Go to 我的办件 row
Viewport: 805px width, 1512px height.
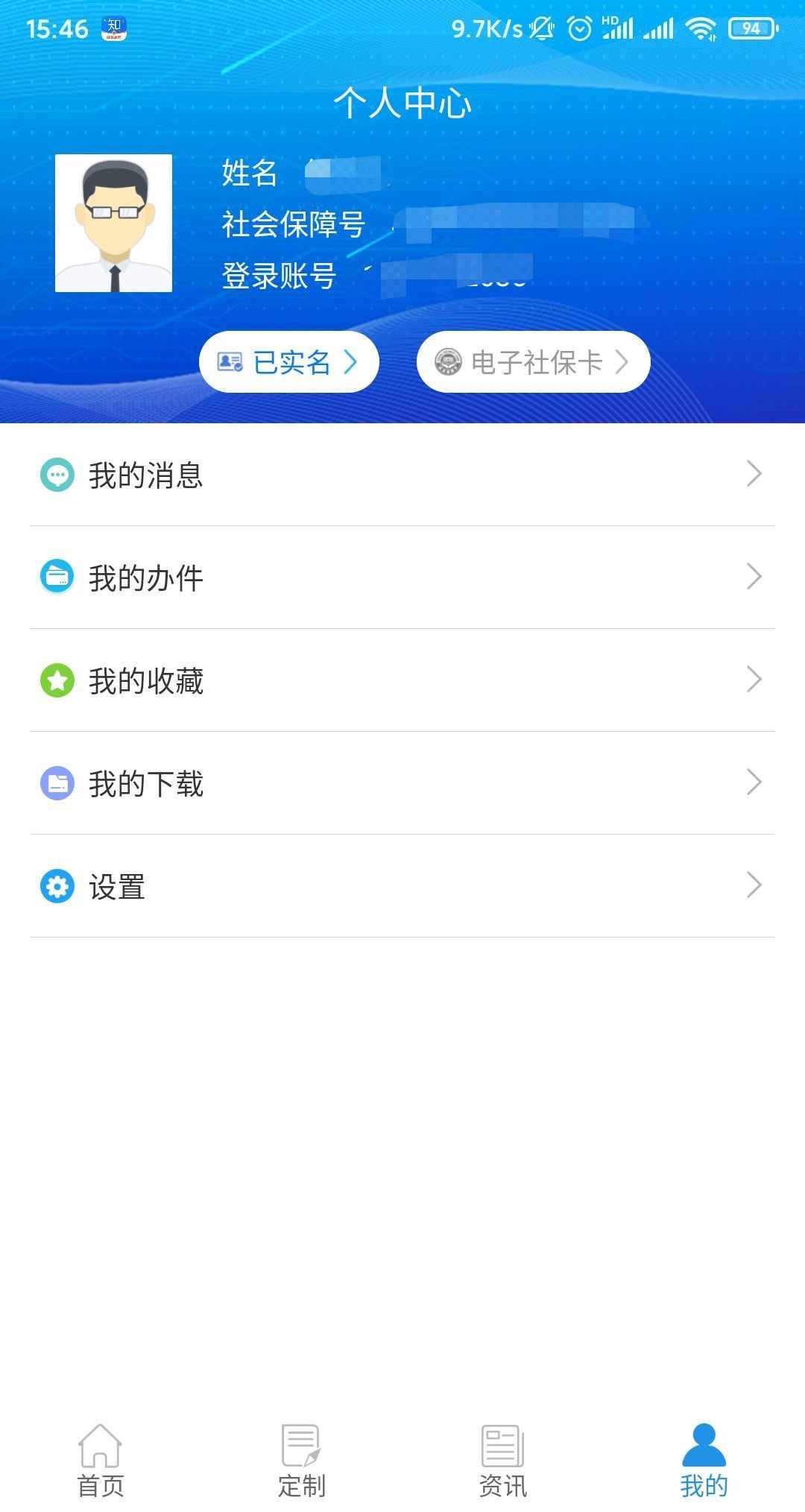coord(402,578)
